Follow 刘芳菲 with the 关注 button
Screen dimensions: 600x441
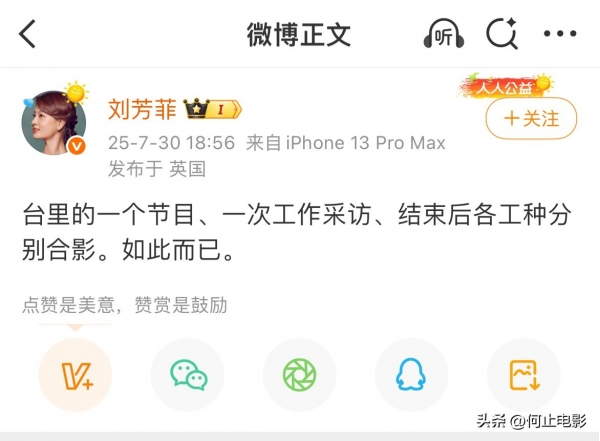pyautogui.click(x=531, y=119)
